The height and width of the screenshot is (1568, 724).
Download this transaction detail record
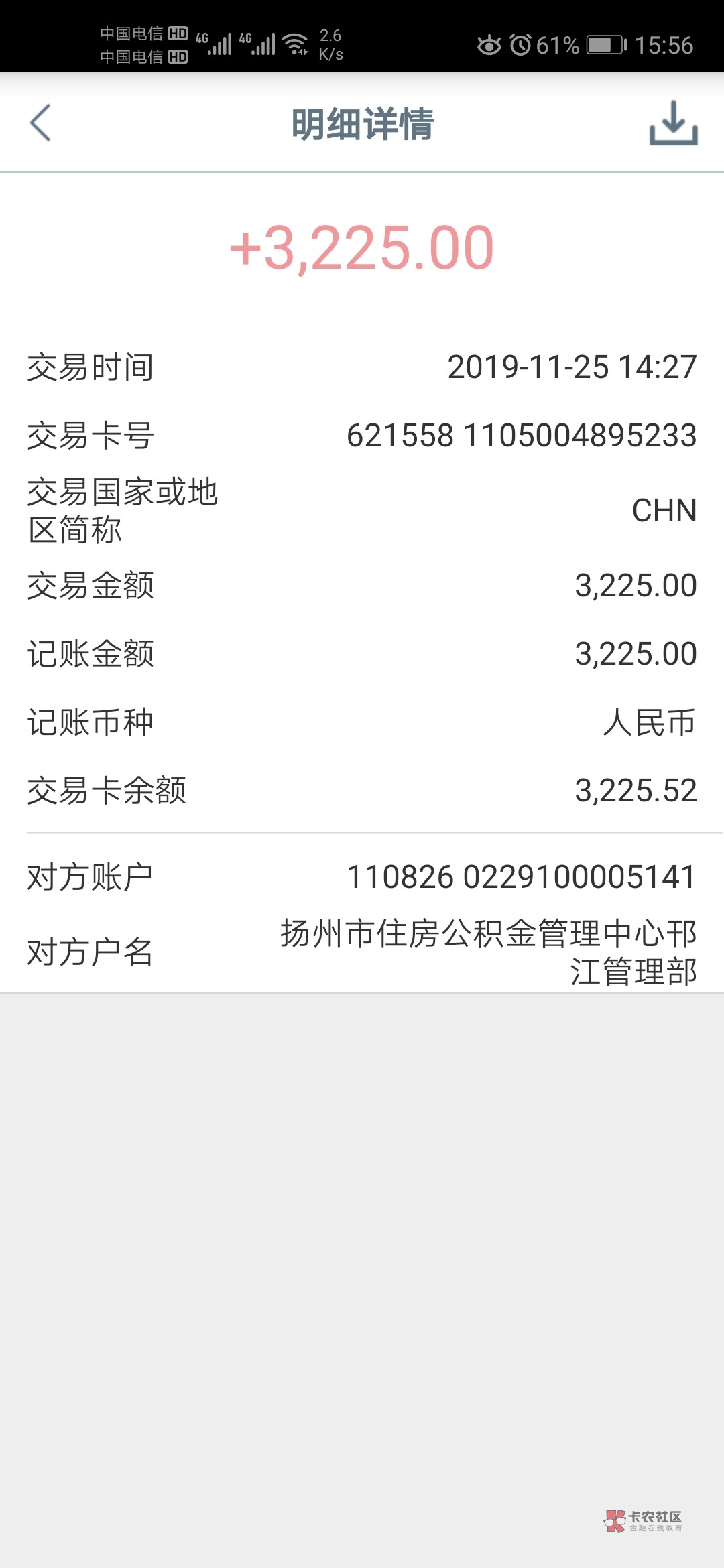click(x=673, y=123)
